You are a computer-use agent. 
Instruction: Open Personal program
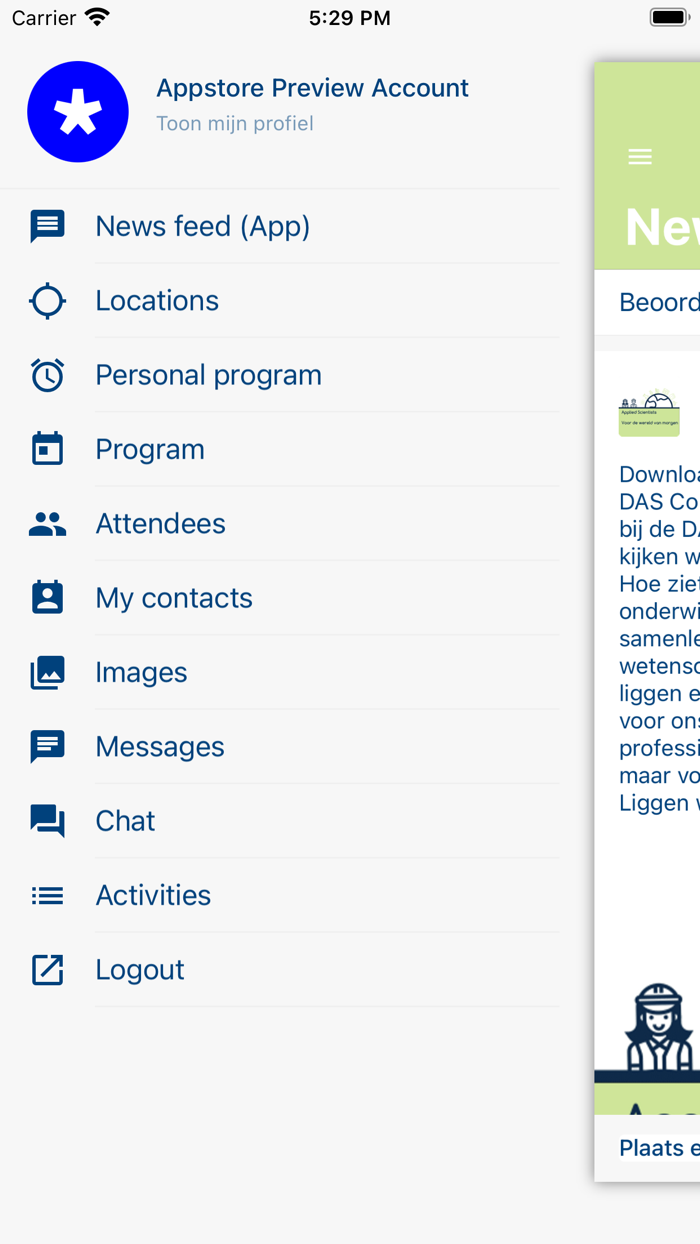(208, 375)
